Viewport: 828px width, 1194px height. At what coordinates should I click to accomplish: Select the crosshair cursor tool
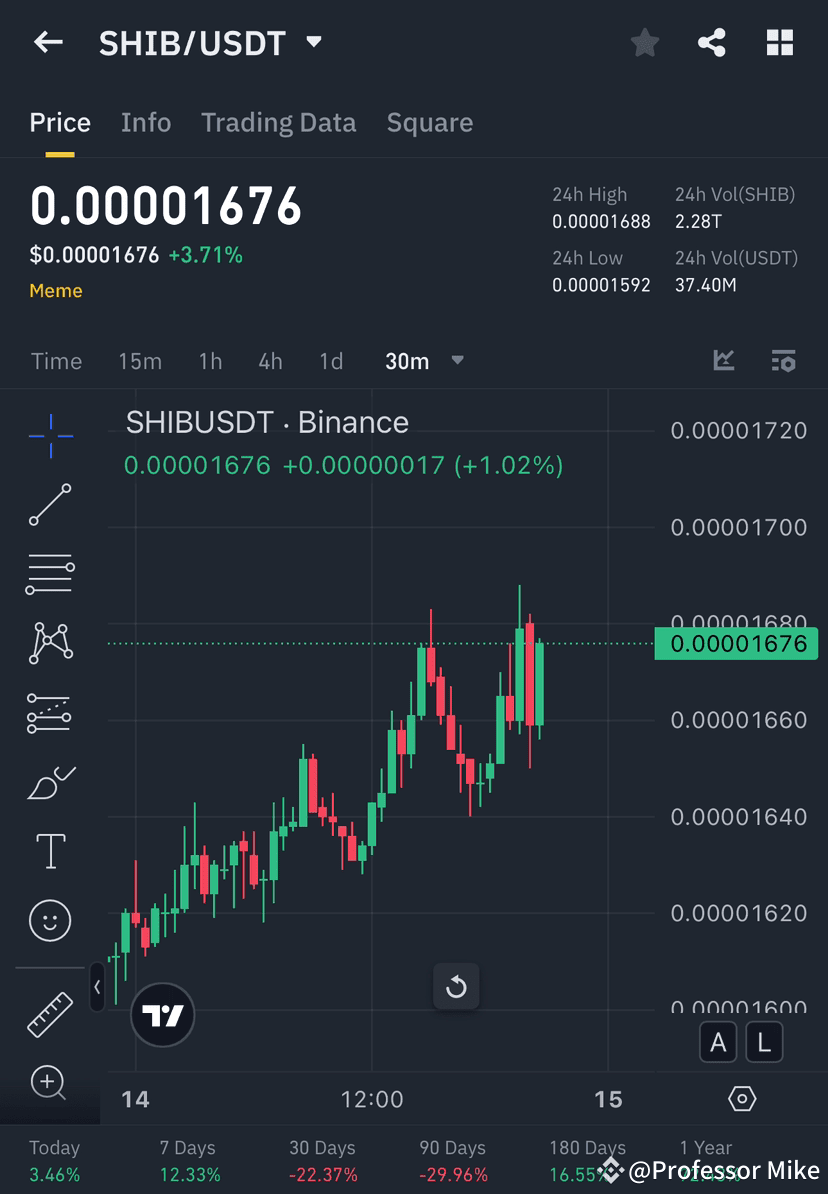tap(50, 435)
